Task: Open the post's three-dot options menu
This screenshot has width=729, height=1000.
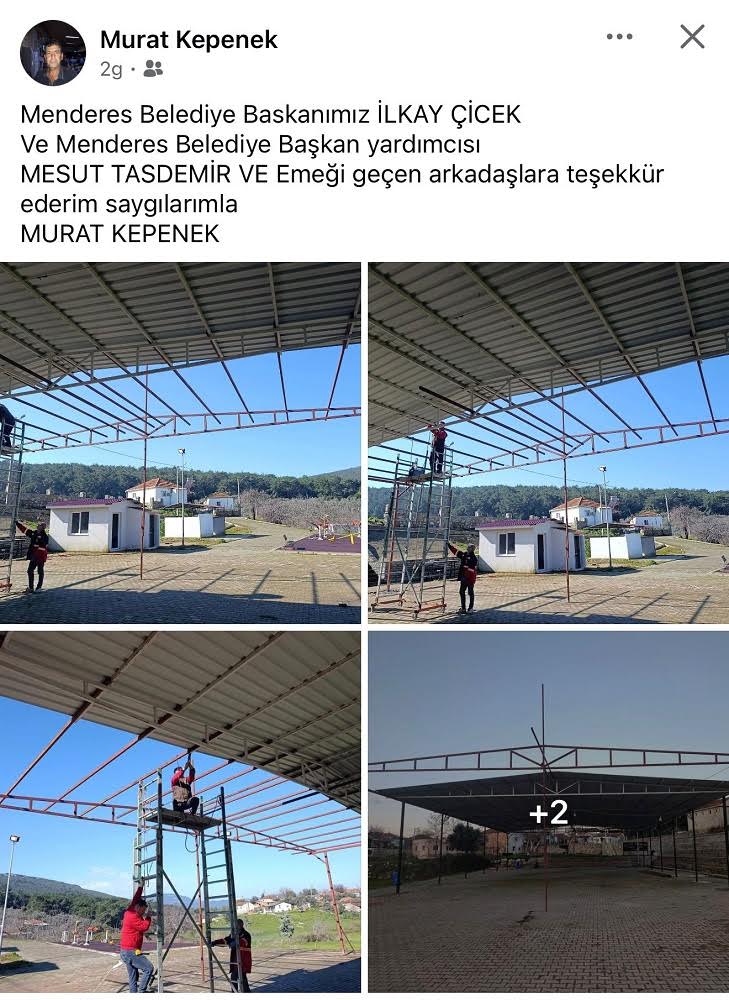Action: coord(619,37)
